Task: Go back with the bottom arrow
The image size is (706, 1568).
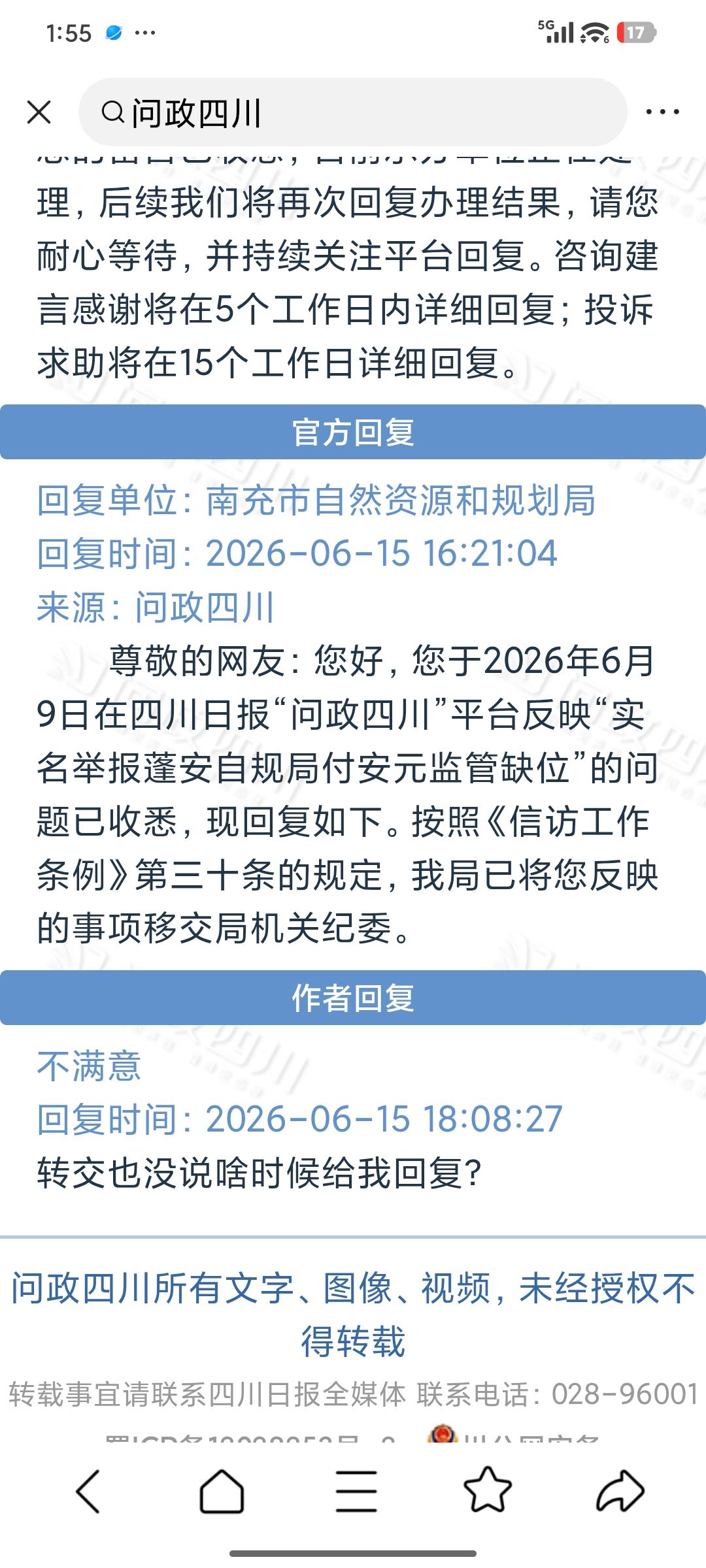Action: point(88,1492)
